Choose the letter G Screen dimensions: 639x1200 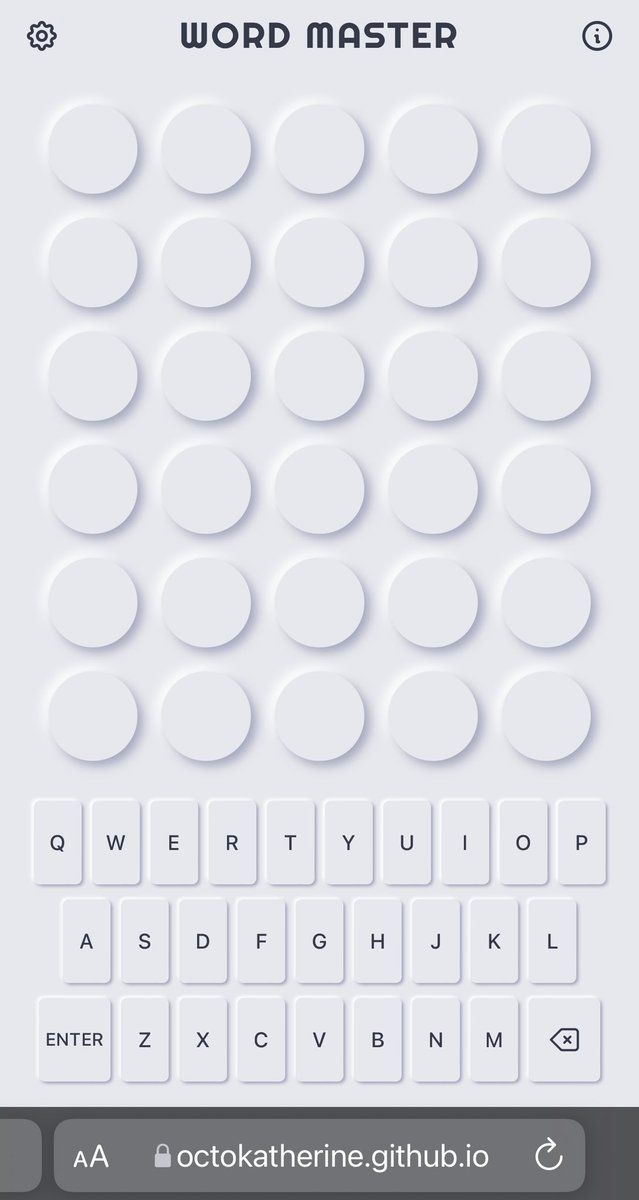tap(319, 940)
